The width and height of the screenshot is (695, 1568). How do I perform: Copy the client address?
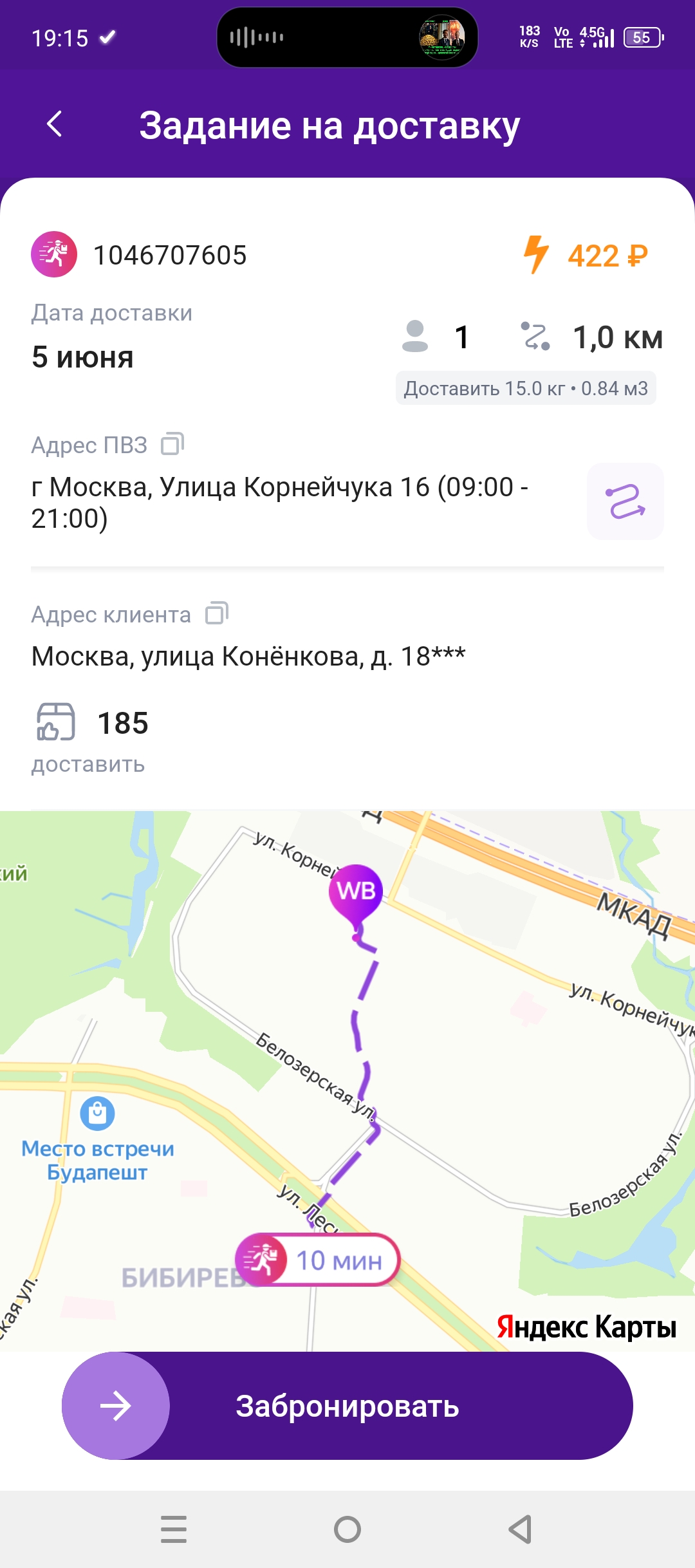tap(217, 613)
